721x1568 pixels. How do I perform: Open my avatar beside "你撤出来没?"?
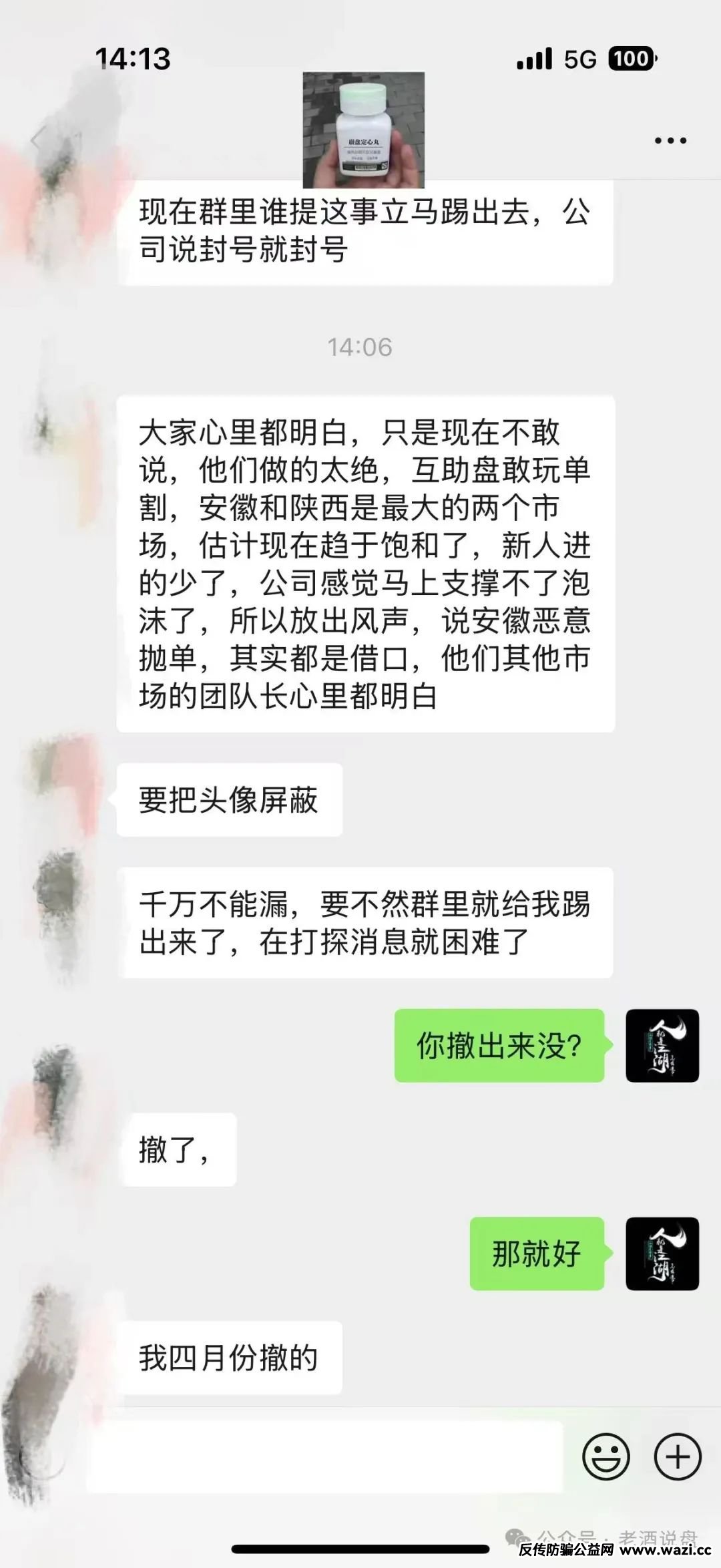662,1046
